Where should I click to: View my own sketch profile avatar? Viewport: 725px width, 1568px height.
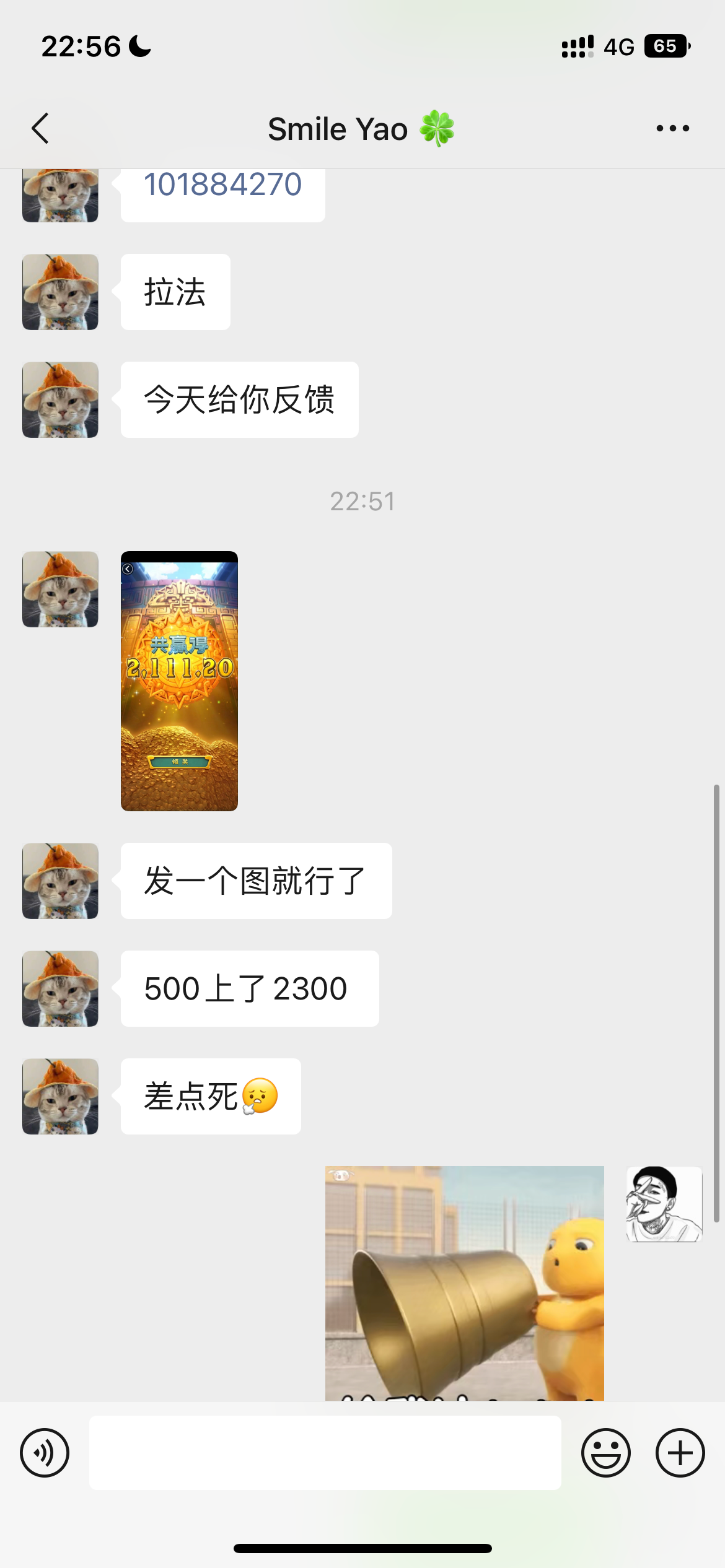click(664, 1204)
